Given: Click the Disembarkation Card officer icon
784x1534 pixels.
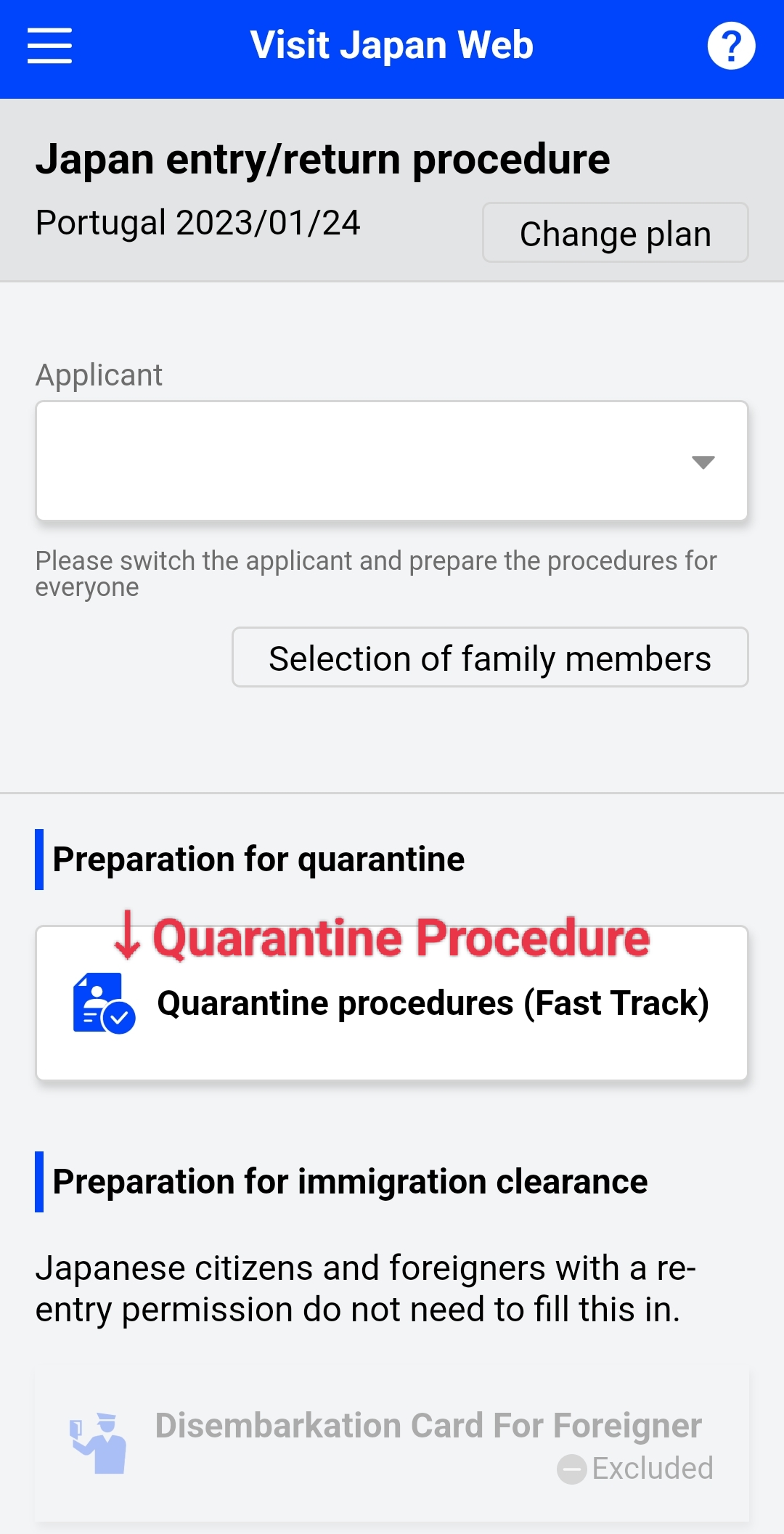Looking at the screenshot, I should coord(99,1445).
